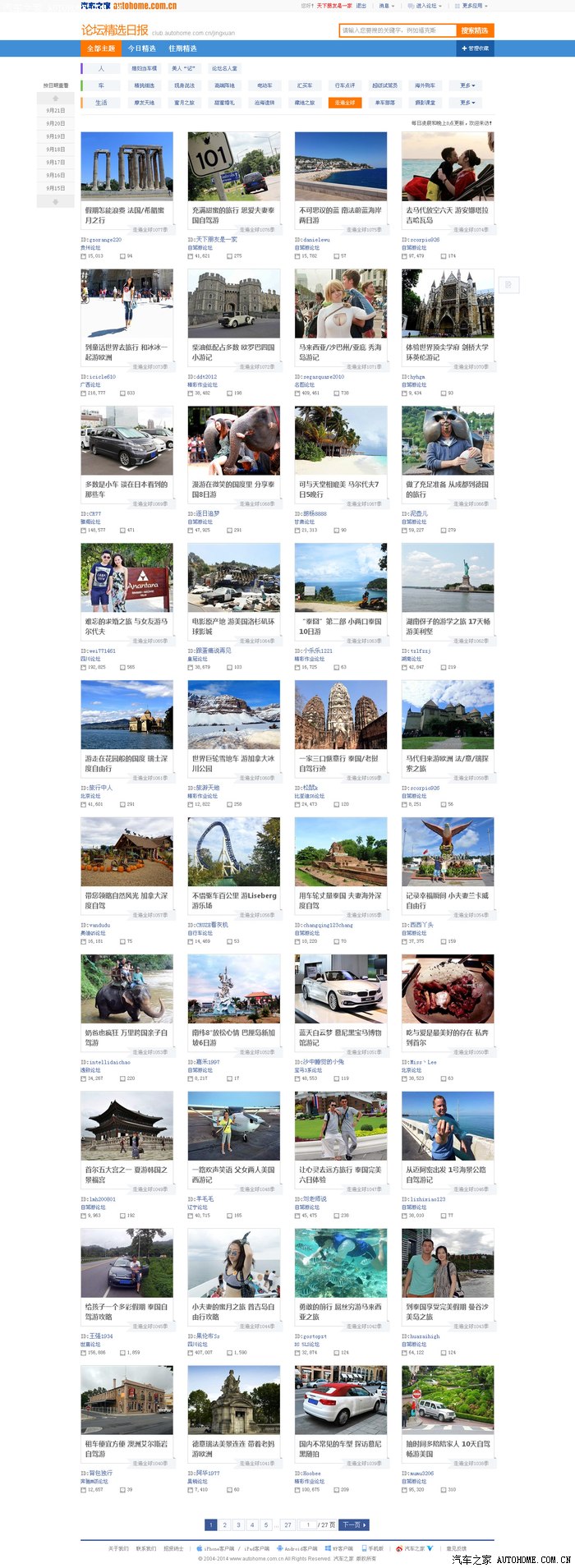This screenshot has width=575, height=1568.
Task: Tap the orange 搜索精选 search button
Action: point(475,30)
